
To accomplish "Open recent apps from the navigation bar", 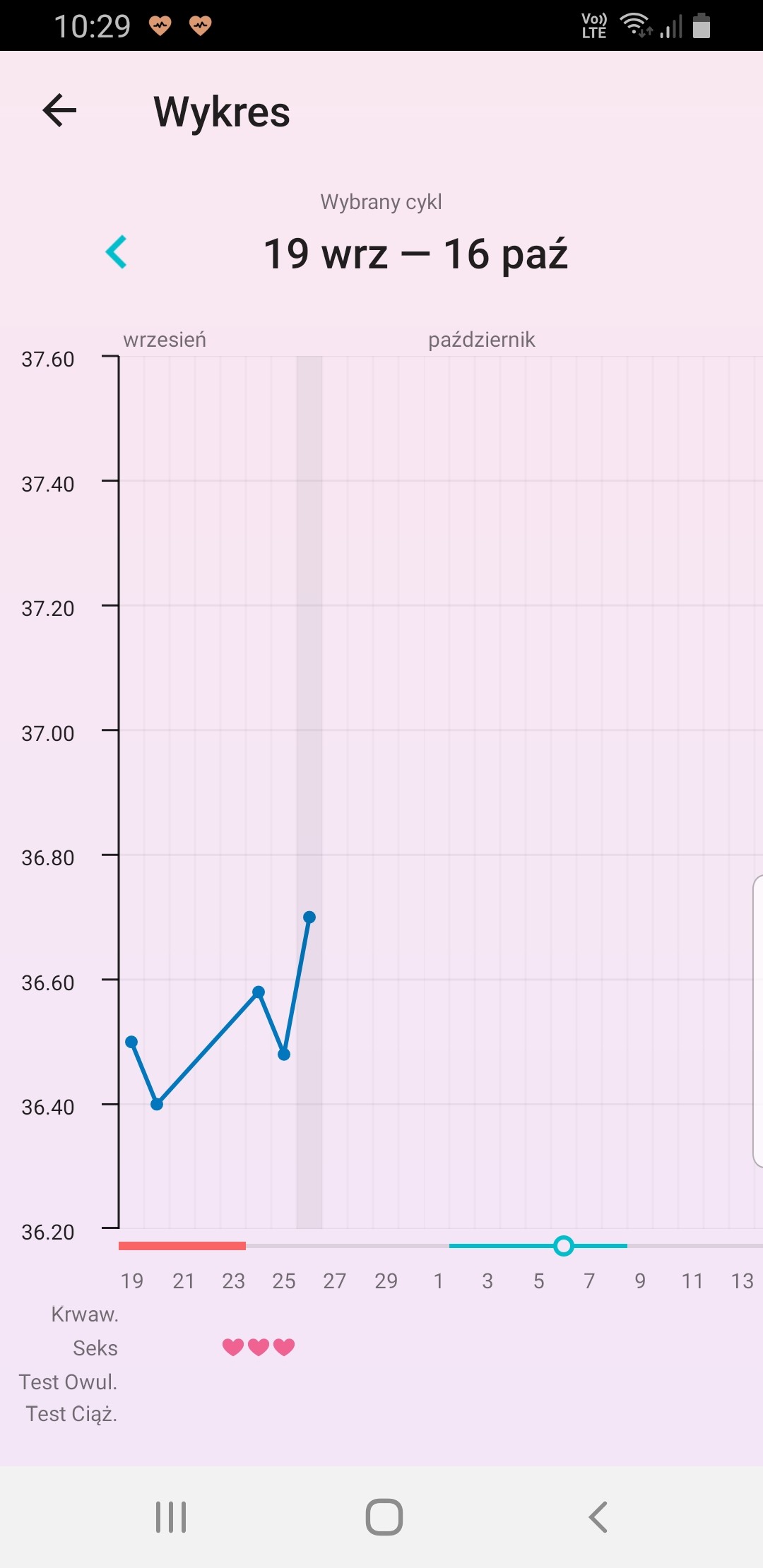I will [171, 1517].
